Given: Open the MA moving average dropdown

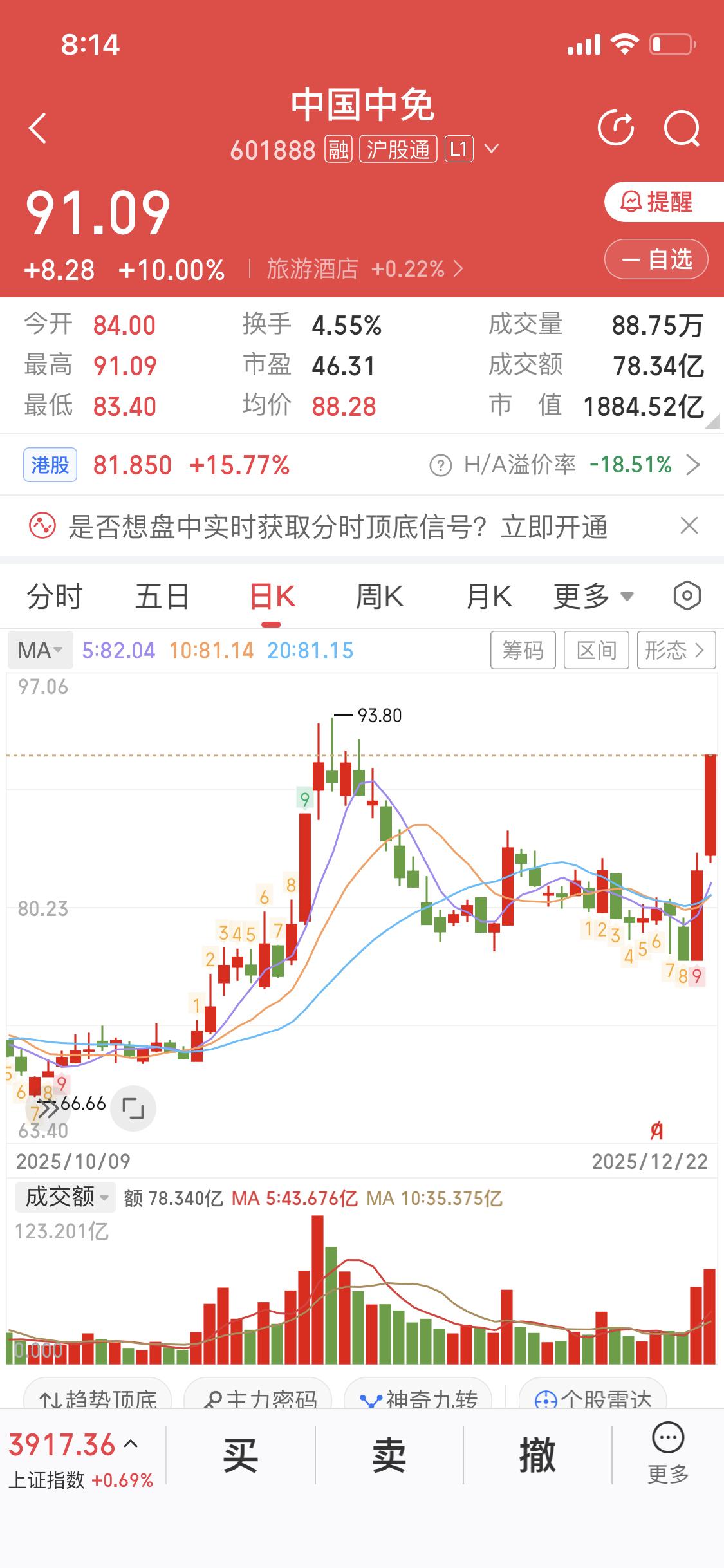Looking at the screenshot, I should coord(40,650).
